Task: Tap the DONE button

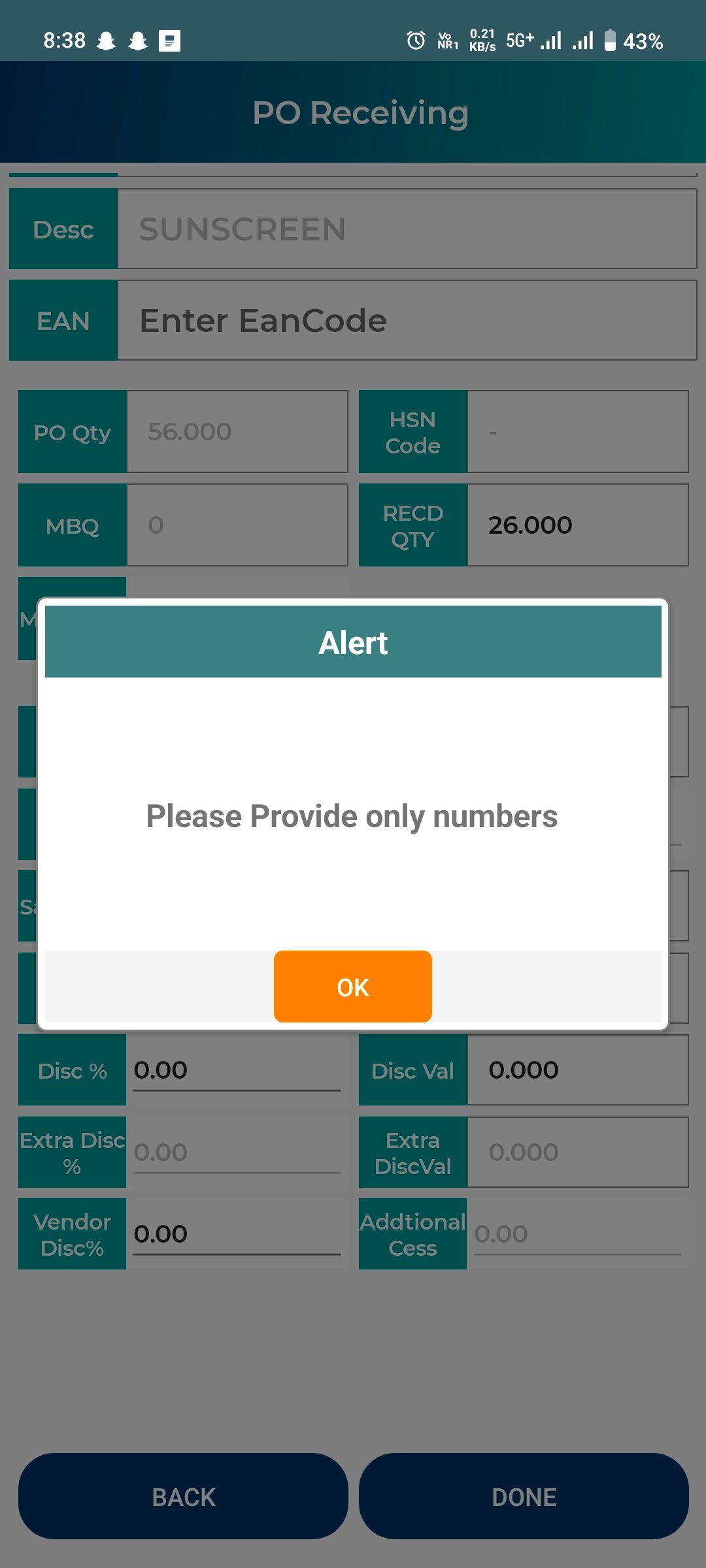Action: pyautogui.click(x=524, y=1496)
